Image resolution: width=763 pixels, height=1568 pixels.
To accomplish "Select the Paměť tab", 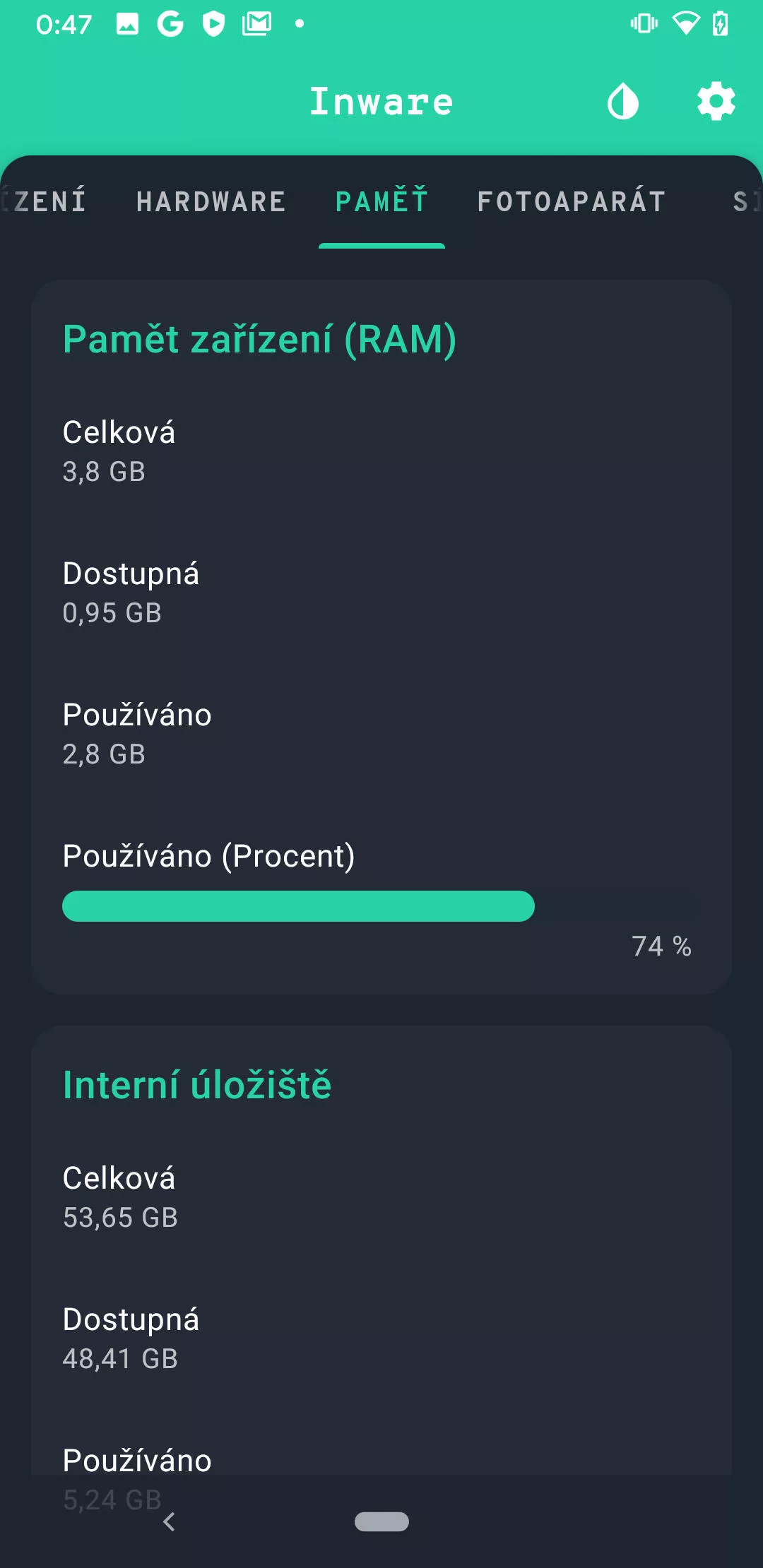I will [381, 201].
